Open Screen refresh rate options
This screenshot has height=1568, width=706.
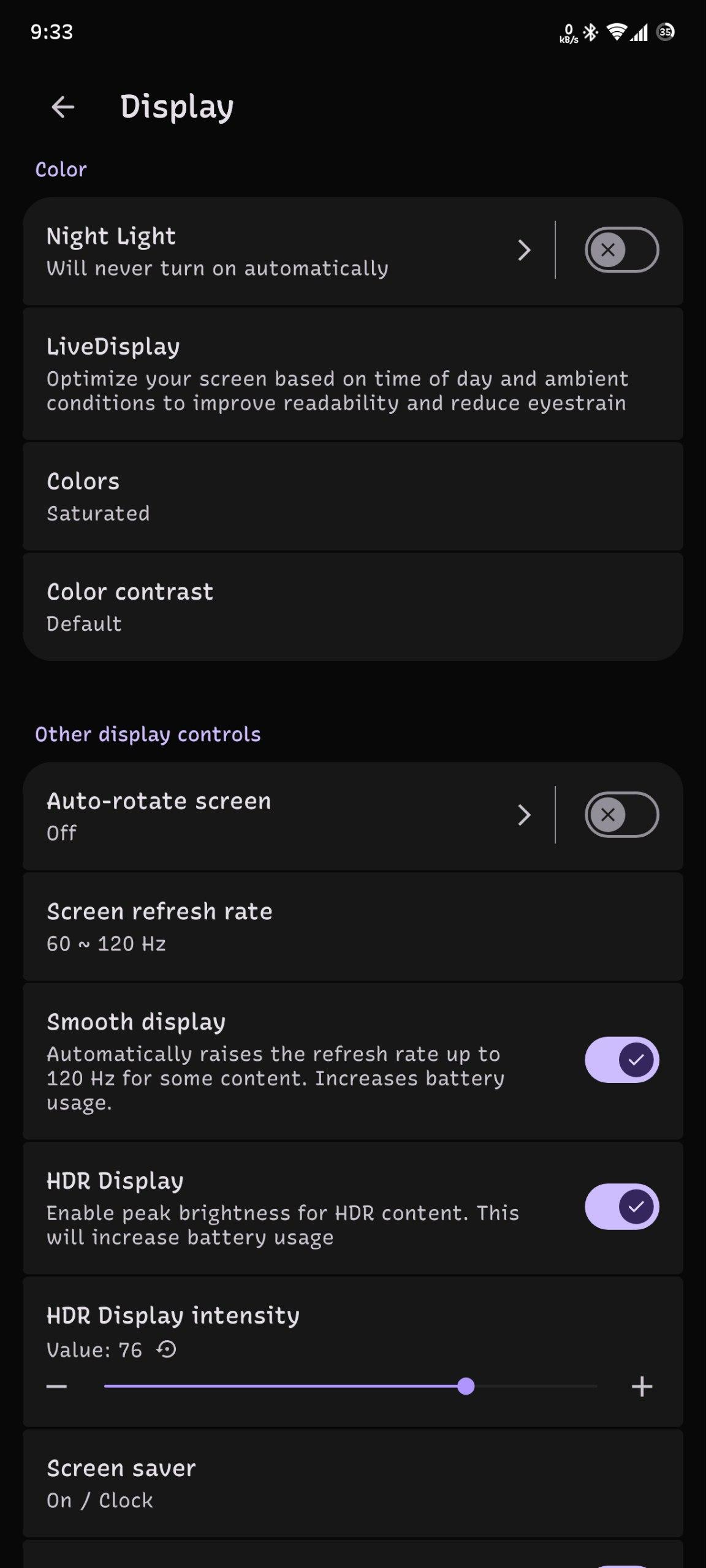pos(353,926)
